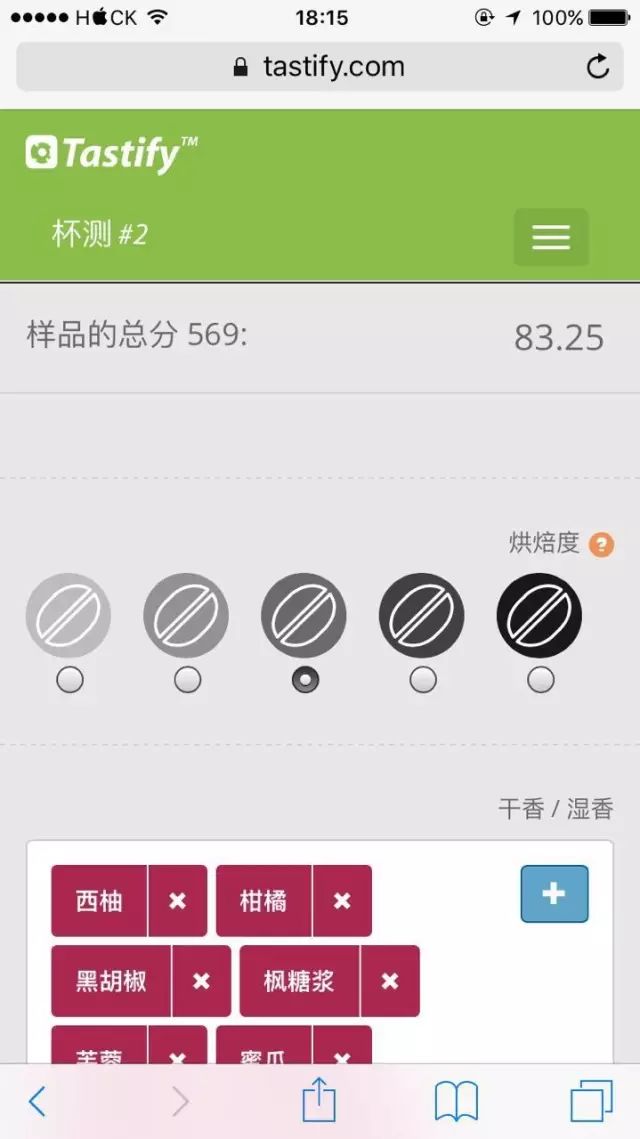
Task: Remove the 西柚 aroma tag
Action: 178,901
